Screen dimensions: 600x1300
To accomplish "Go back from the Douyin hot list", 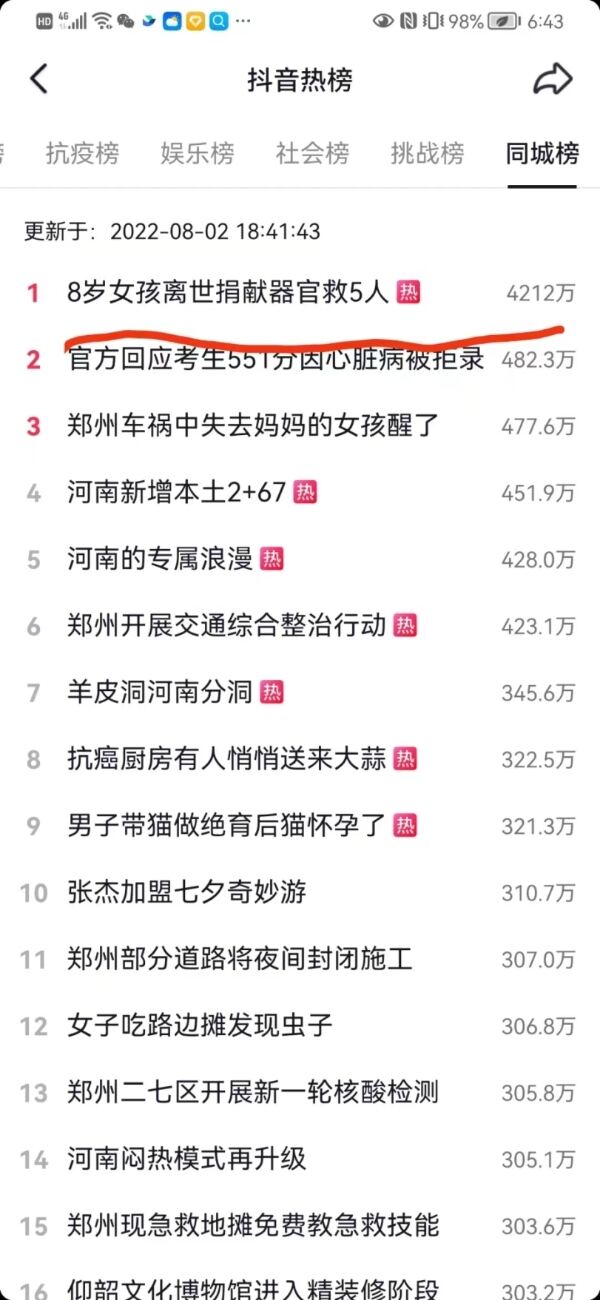I will tap(38, 80).
